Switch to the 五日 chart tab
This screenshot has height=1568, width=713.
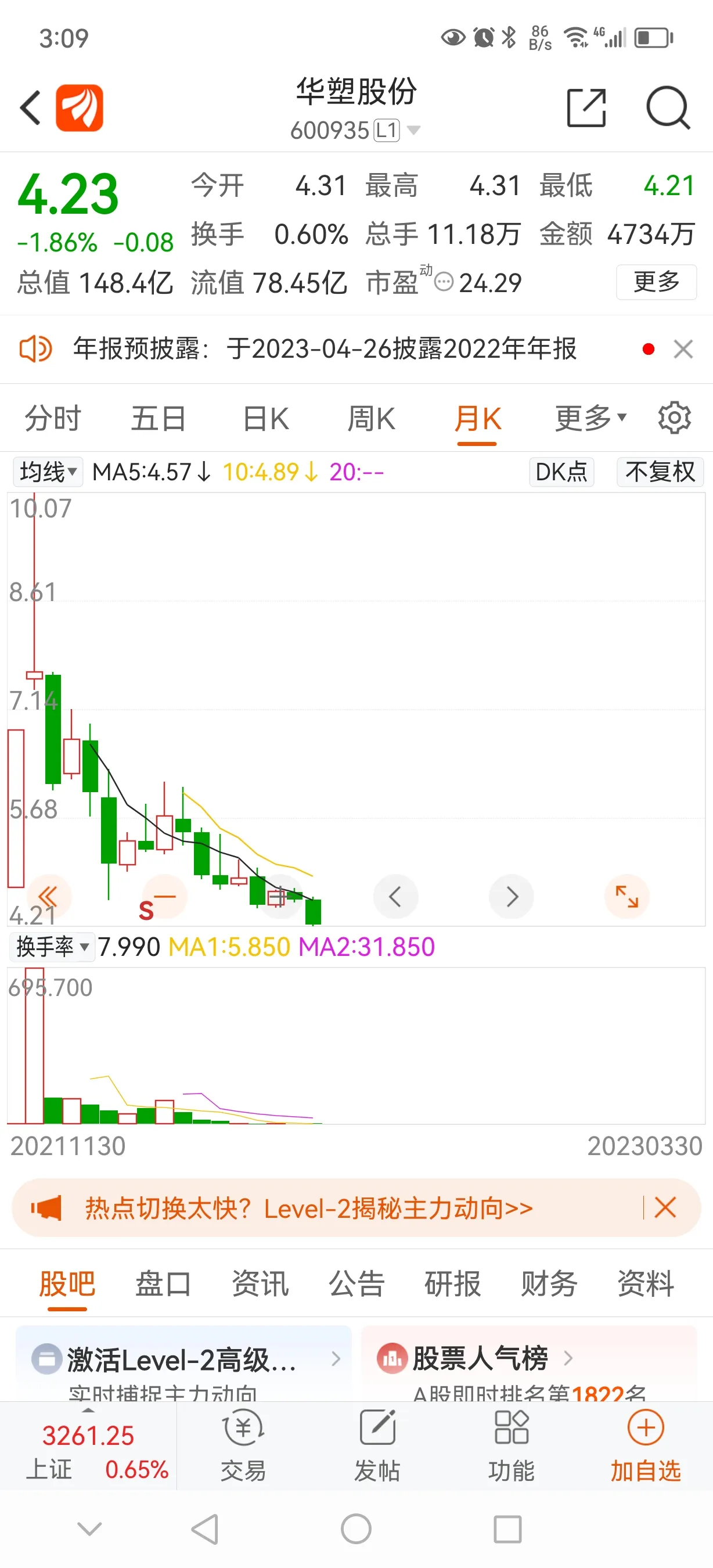(158, 419)
